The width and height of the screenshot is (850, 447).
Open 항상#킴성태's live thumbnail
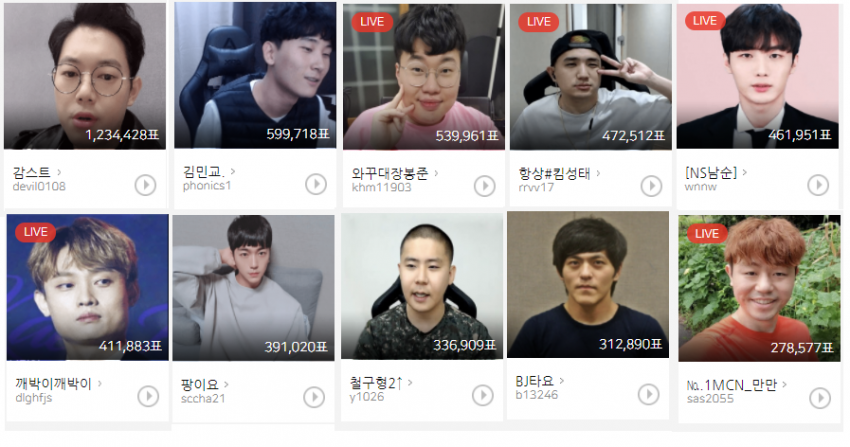[589, 77]
